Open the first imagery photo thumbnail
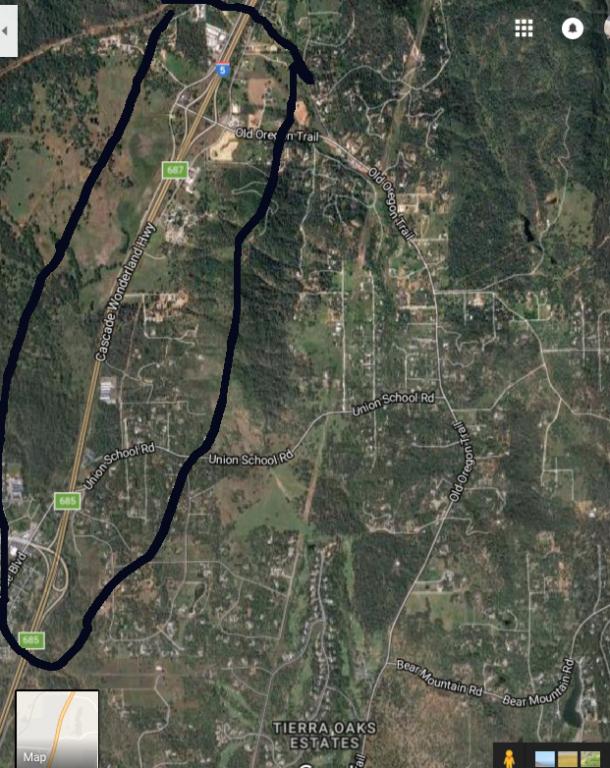The image size is (610, 768). tap(545, 759)
